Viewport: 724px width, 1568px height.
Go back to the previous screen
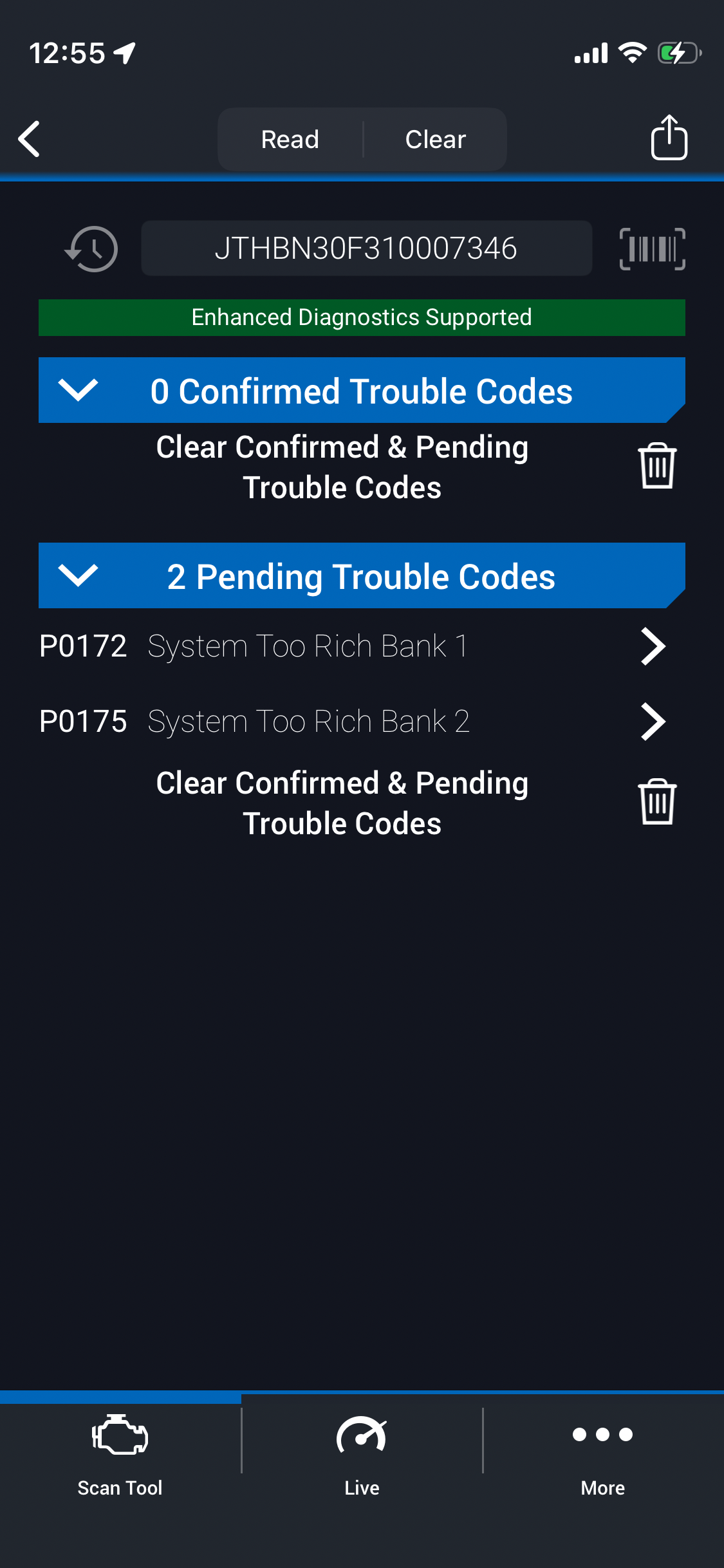pos(30,139)
